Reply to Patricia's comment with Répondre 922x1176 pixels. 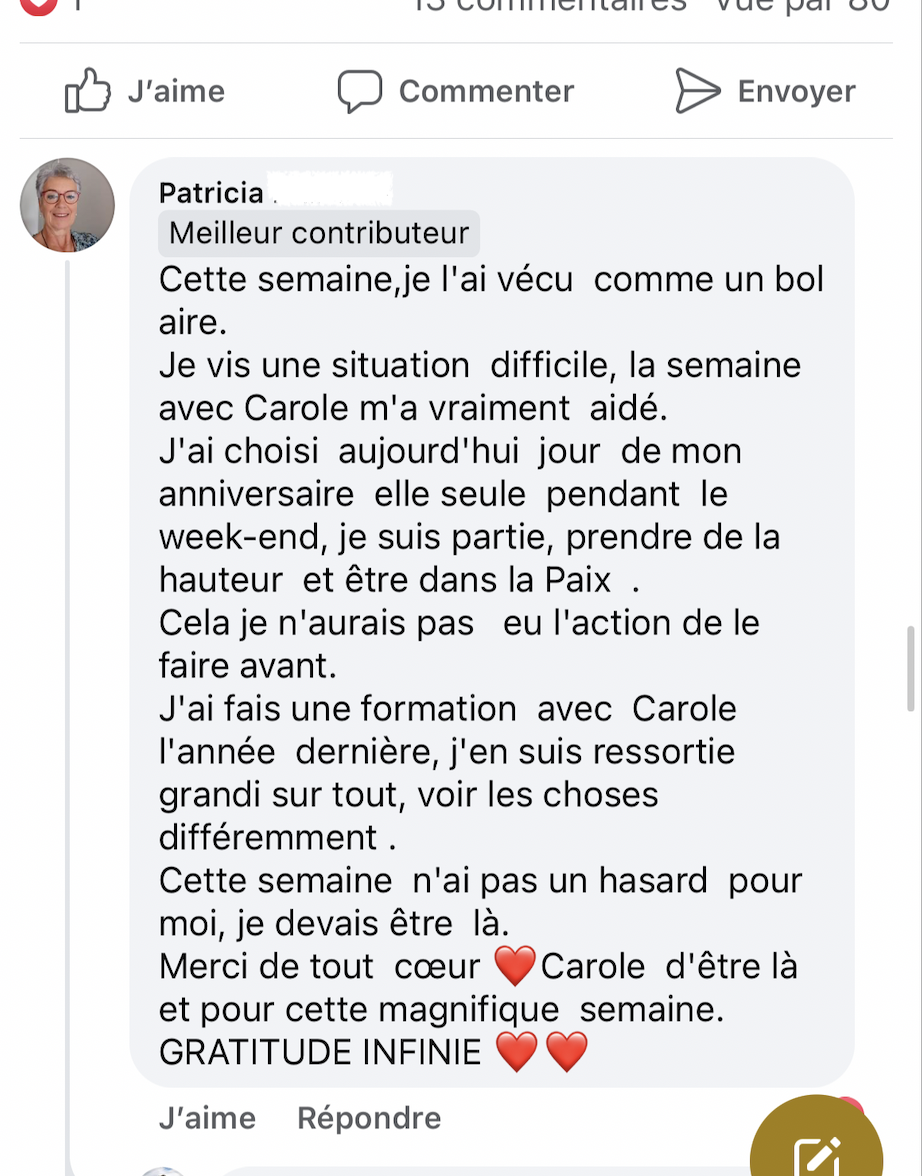tap(369, 1118)
